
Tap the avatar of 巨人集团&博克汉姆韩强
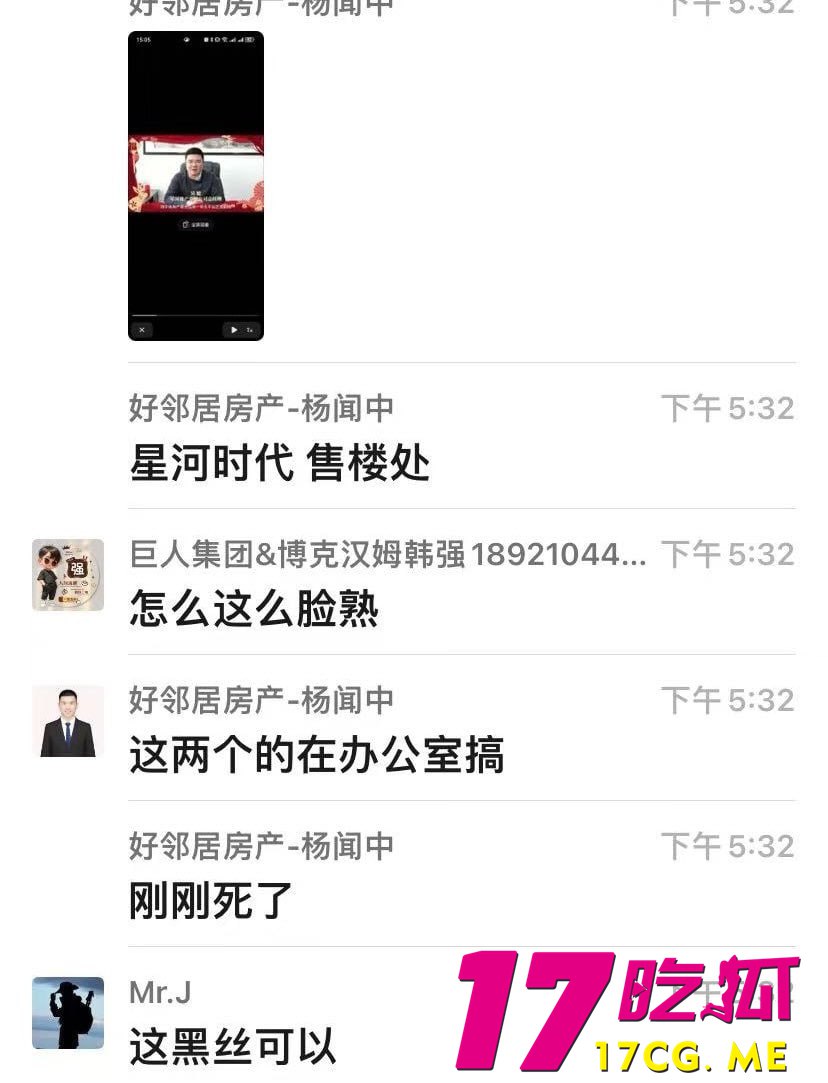(x=68, y=575)
